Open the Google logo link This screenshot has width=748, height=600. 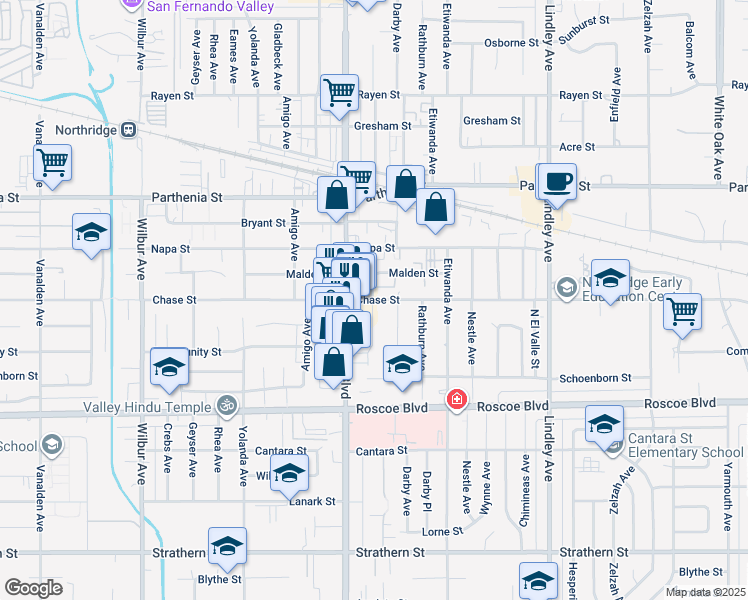pyautogui.click(x=33, y=588)
